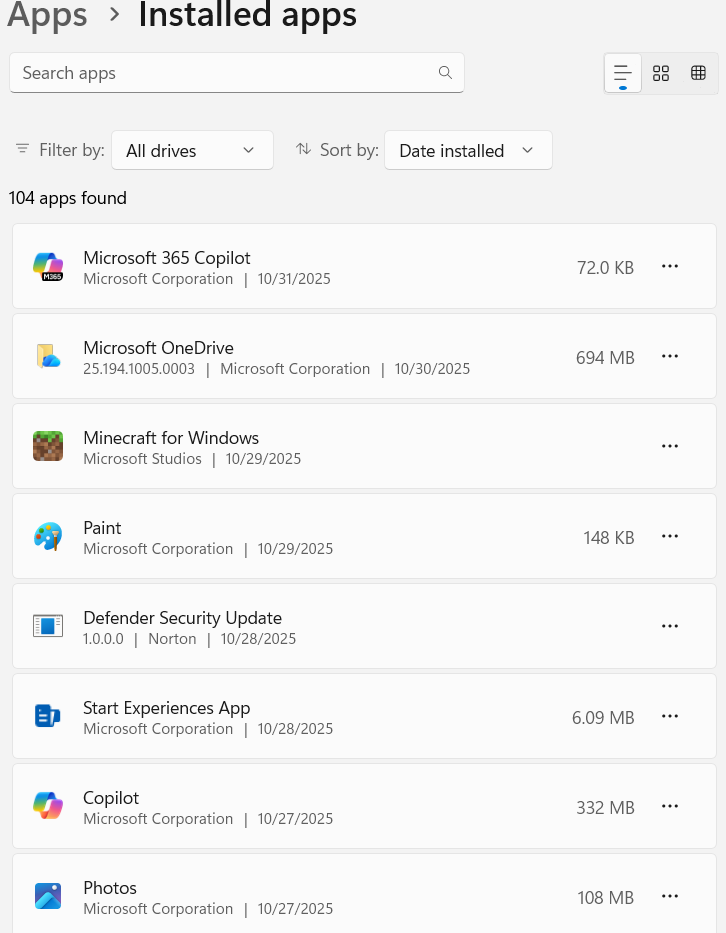Switch to list view layout
This screenshot has width=726, height=933.
[623, 73]
